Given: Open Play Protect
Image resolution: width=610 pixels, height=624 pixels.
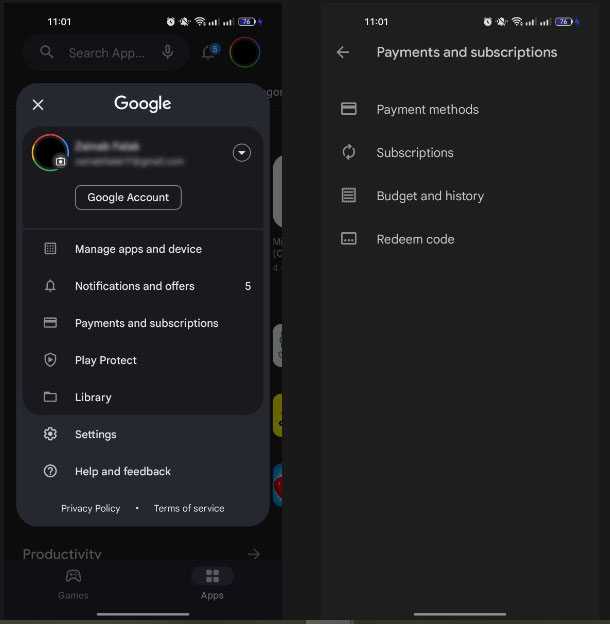Looking at the screenshot, I should click(x=106, y=360).
